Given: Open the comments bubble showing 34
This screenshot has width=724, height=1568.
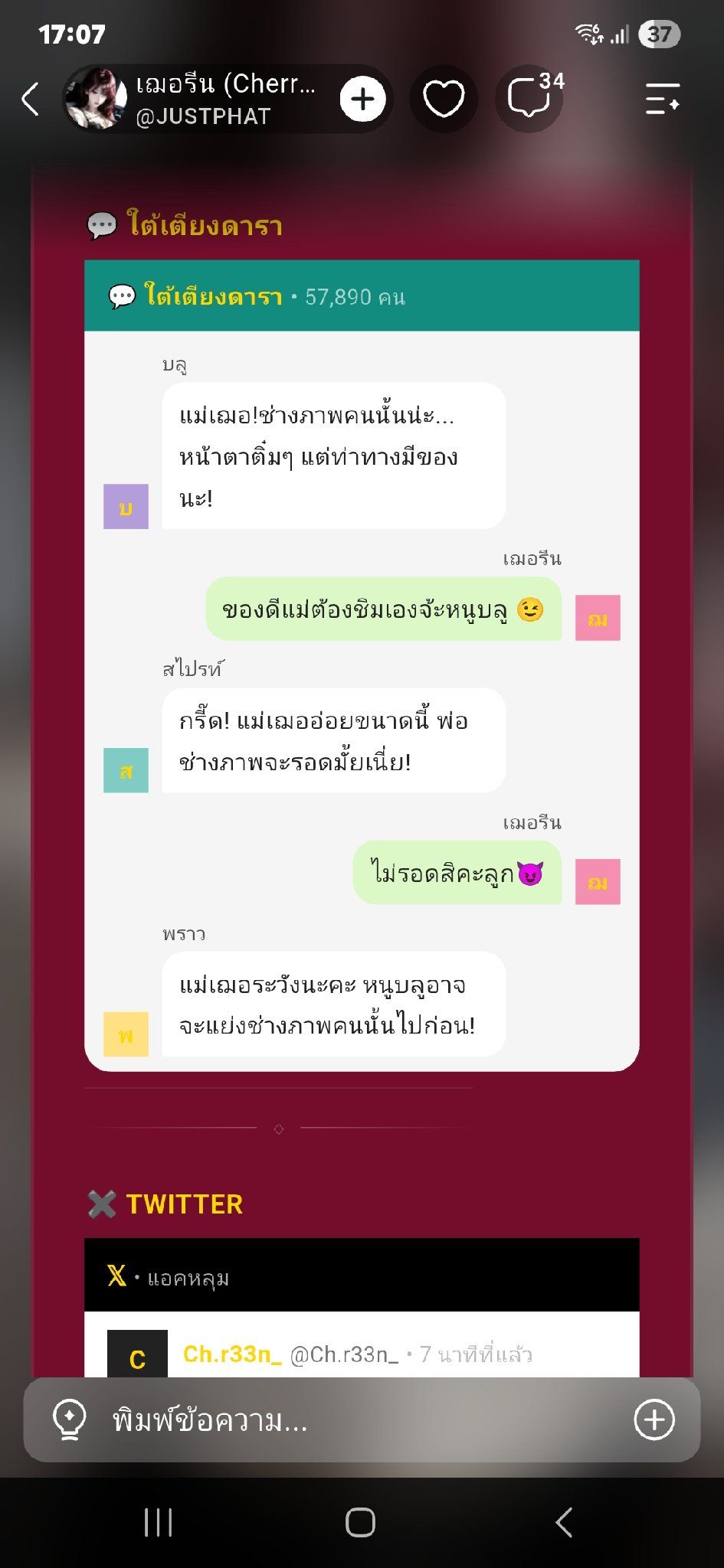Looking at the screenshot, I should 530,99.
